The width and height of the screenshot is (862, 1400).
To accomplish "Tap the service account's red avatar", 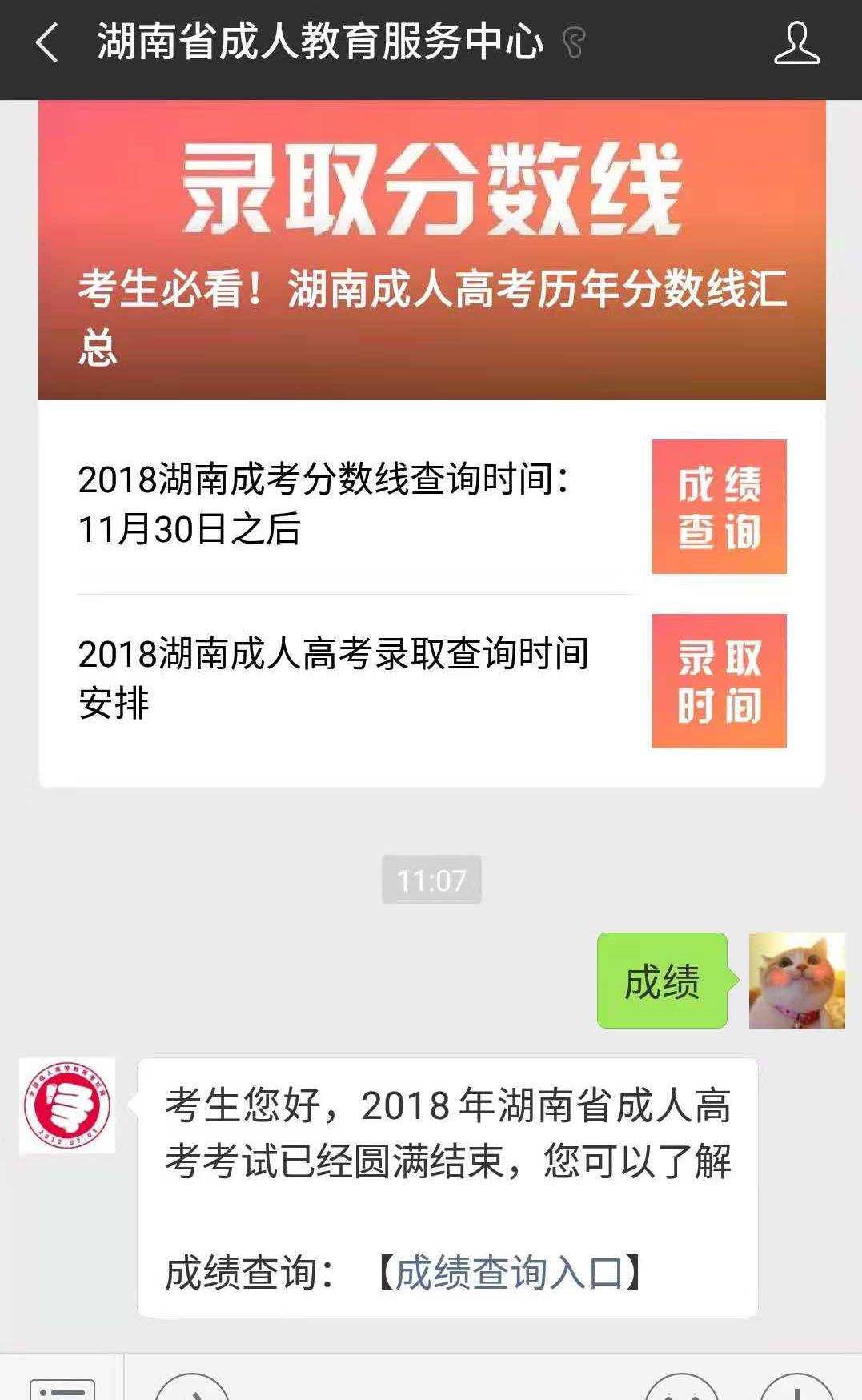I will (67, 1105).
